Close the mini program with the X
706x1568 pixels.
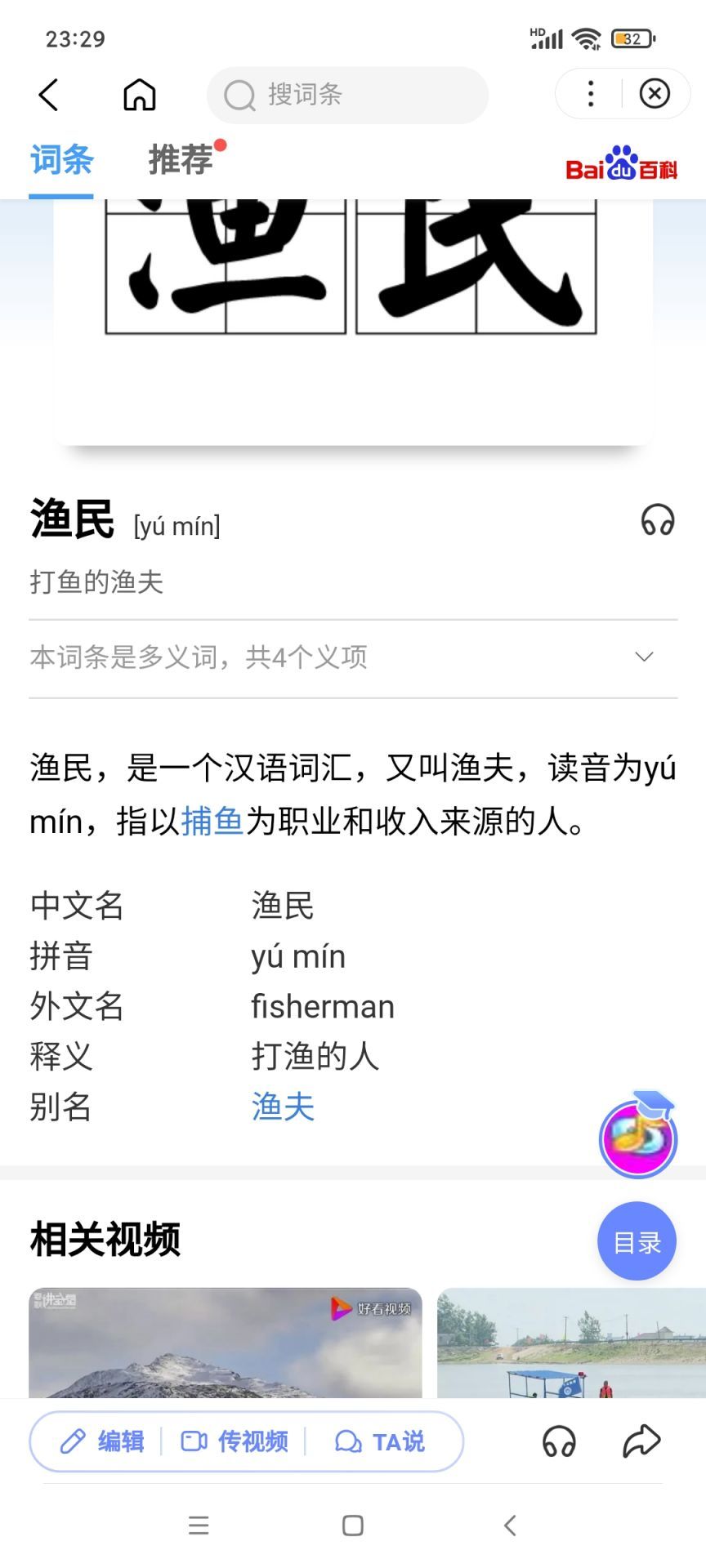655,94
